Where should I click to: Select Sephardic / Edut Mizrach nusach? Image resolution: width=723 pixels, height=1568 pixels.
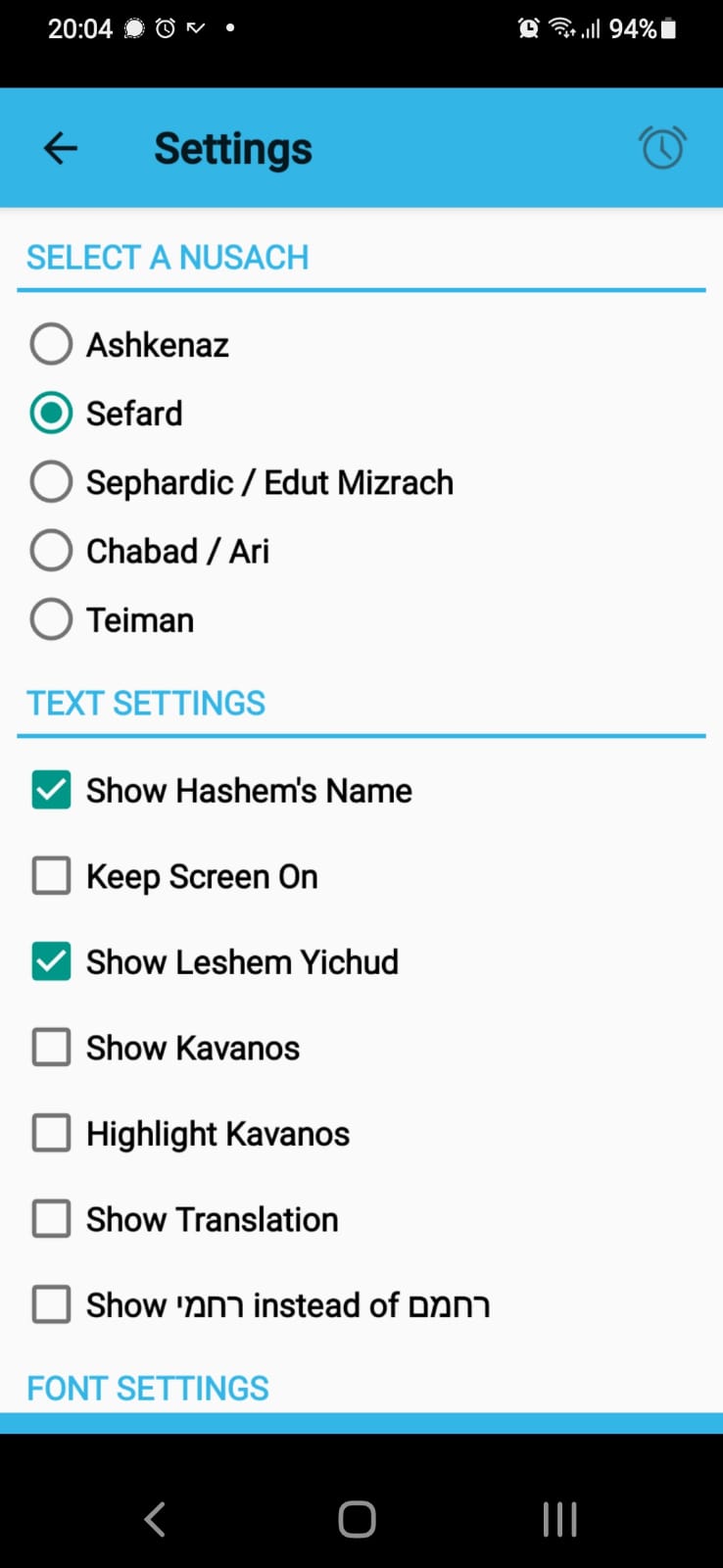[51, 482]
